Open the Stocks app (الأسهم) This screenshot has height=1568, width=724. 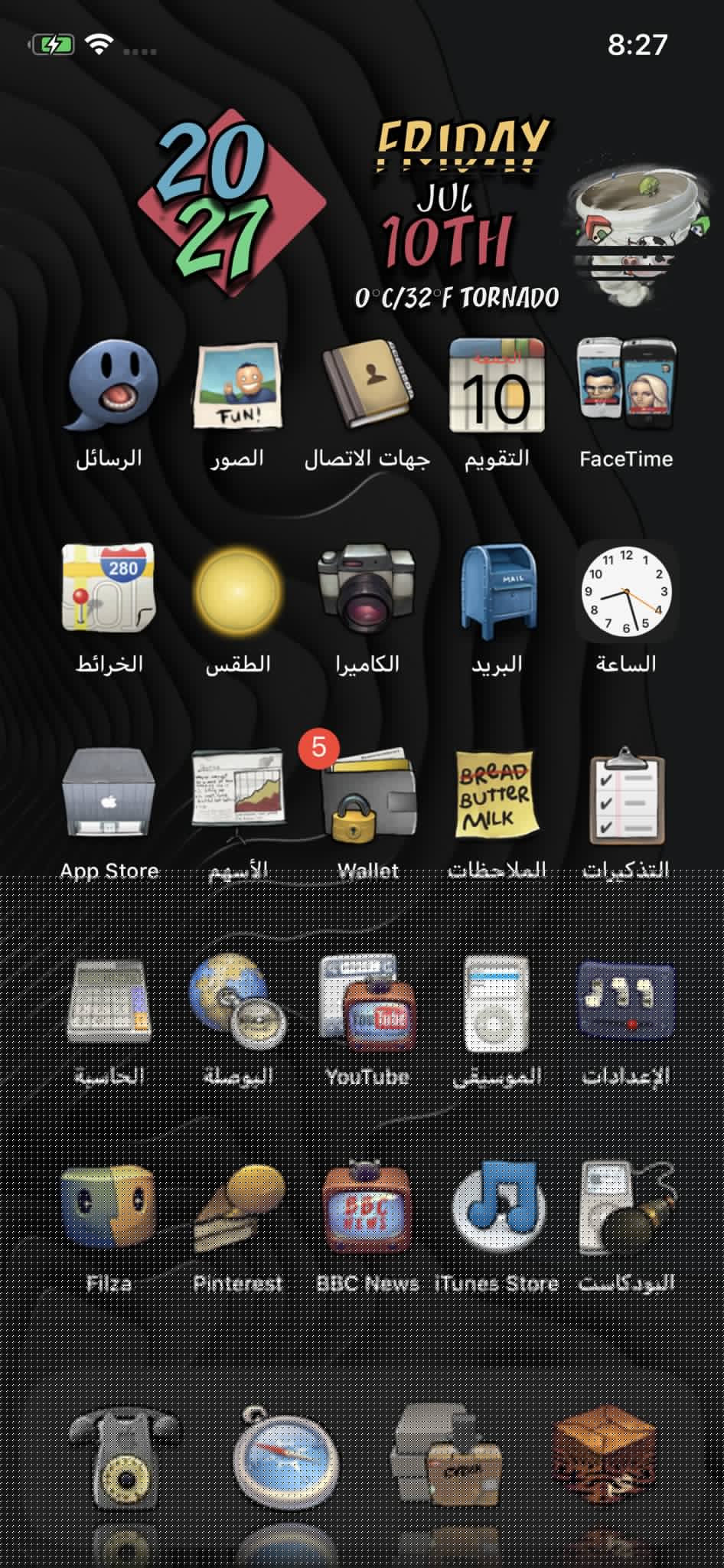tap(238, 796)
